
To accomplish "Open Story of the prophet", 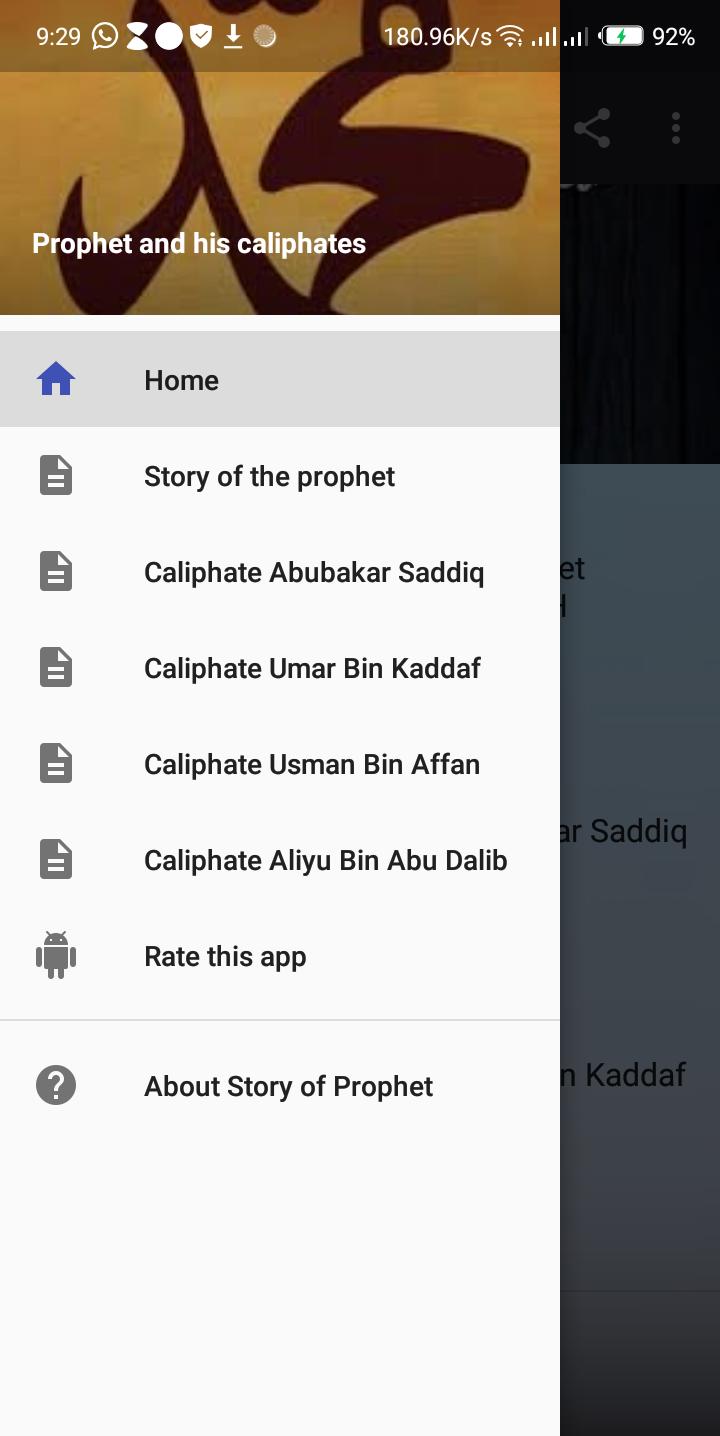I will click(280, 476).
